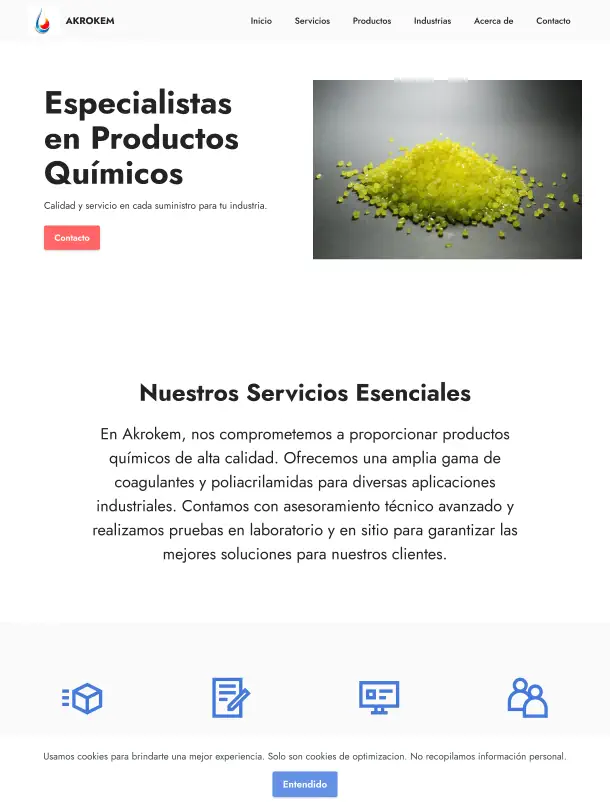This screenshot has height=802, width=610.
Task: Tap the red Contacto button
Action: [72, 238]
